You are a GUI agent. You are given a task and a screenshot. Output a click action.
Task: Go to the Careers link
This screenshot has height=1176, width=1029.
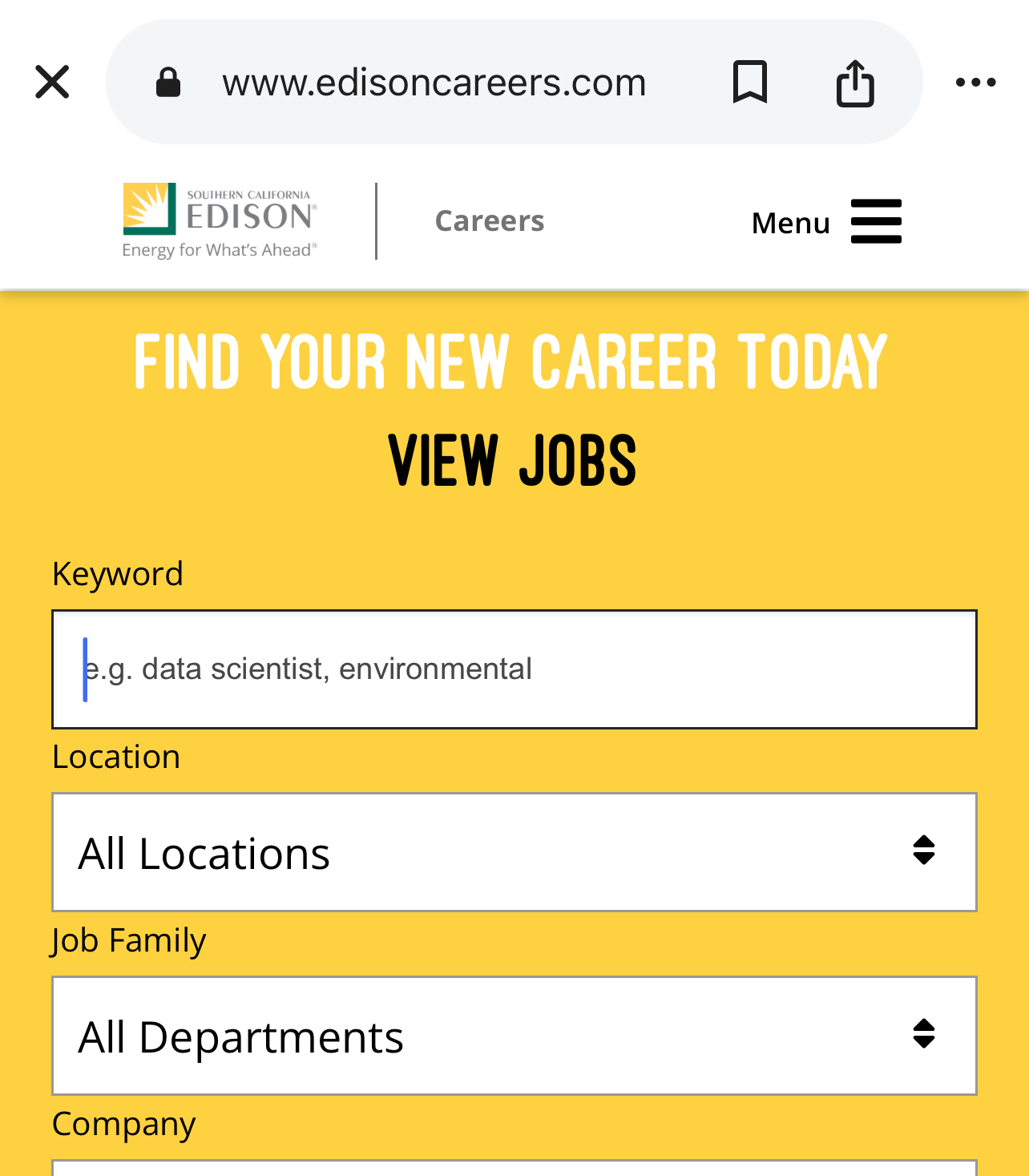click(490, 220)
